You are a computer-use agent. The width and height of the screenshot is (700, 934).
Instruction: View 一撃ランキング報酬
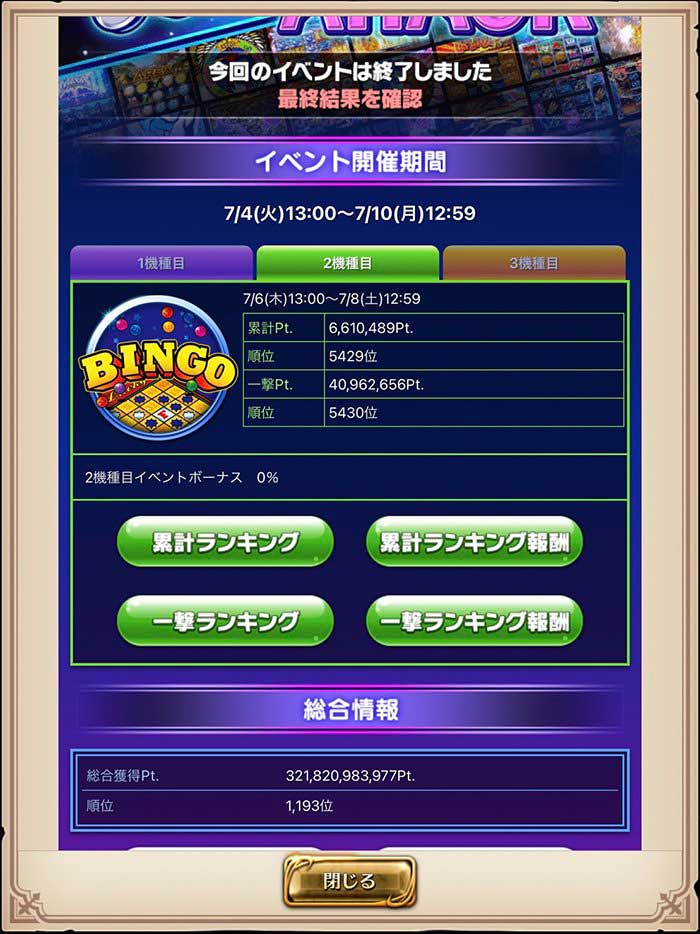tap(474, 621)
